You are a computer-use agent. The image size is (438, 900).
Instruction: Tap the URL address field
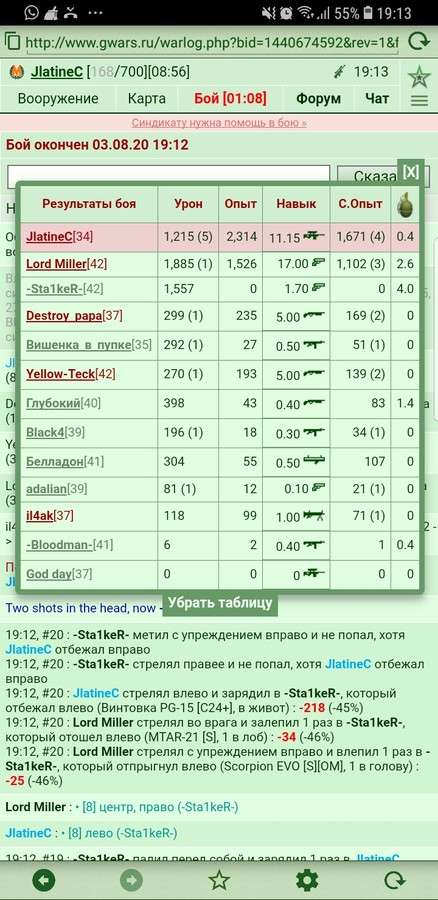point(211,42)
